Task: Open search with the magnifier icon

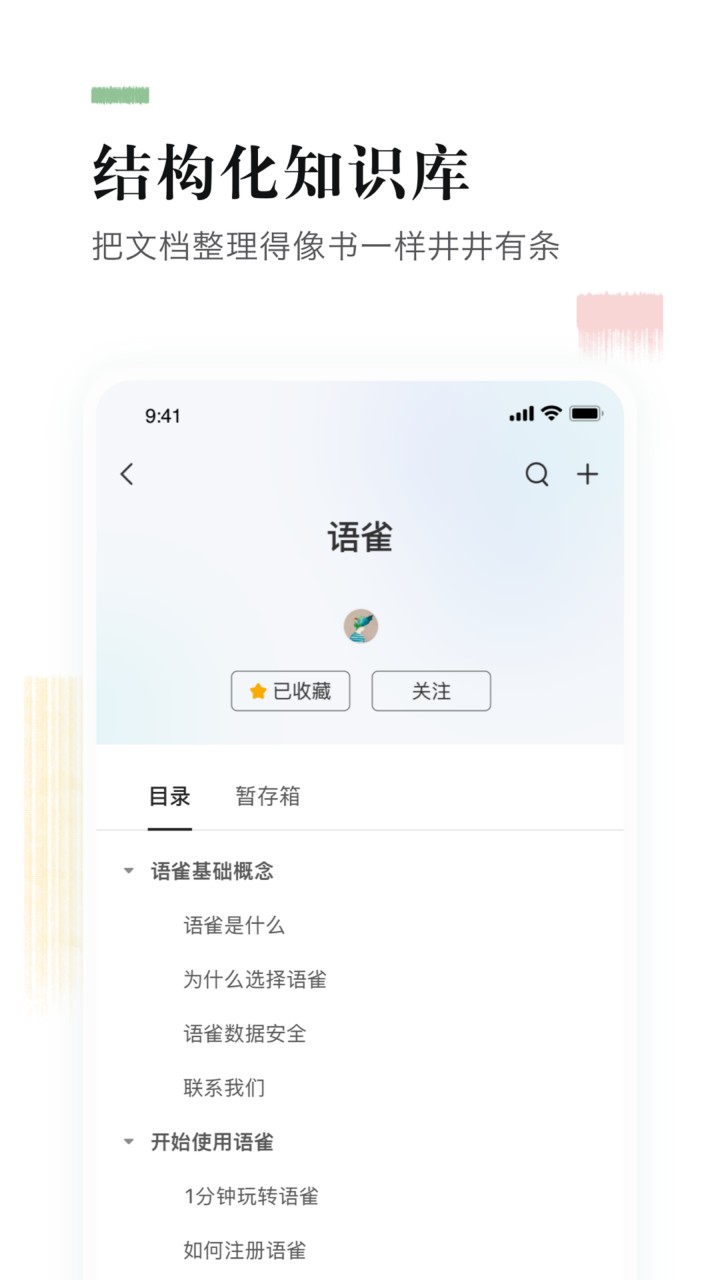Action: pyautogui.click(x=537, y=474)
